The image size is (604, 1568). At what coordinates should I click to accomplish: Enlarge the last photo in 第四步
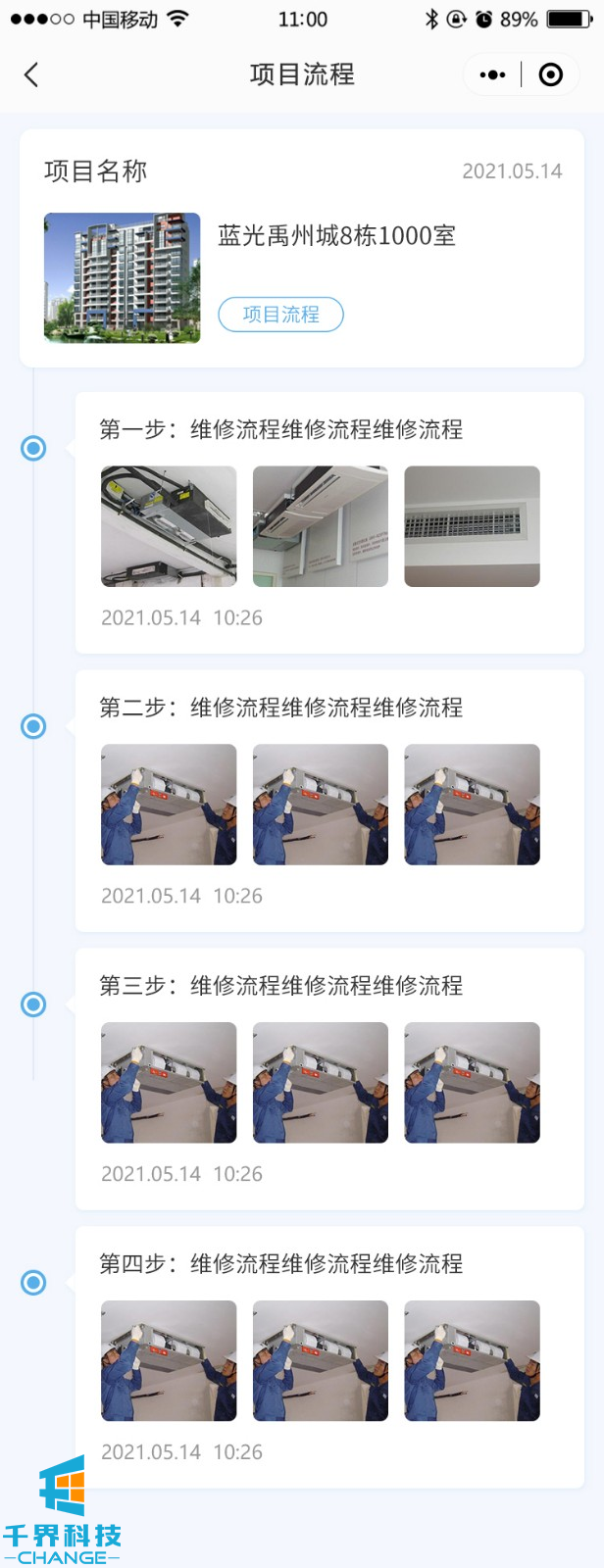pos(472,1361)
